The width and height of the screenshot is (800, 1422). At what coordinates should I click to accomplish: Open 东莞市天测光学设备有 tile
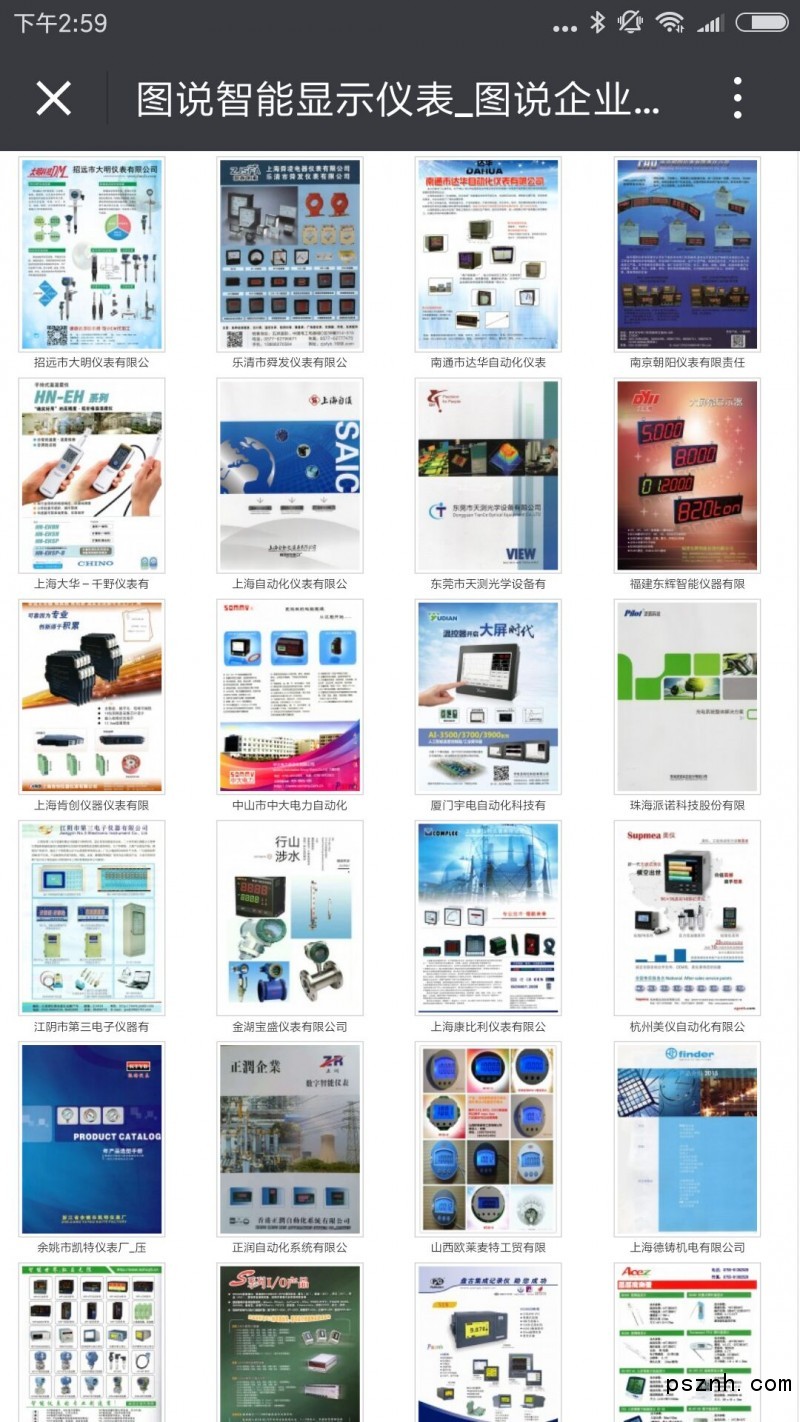coord(488,475)
